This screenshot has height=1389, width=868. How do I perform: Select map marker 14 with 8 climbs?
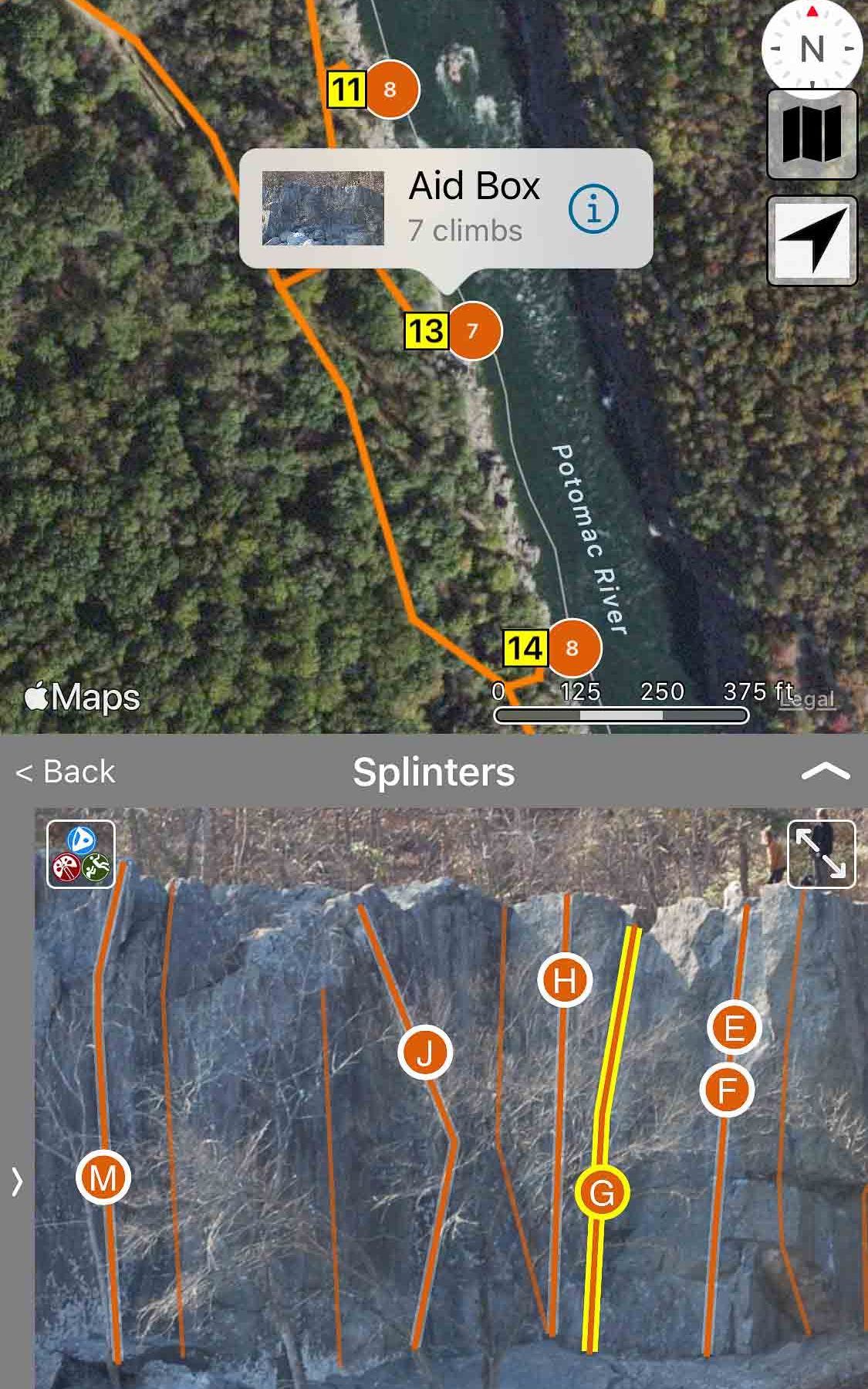571,647
